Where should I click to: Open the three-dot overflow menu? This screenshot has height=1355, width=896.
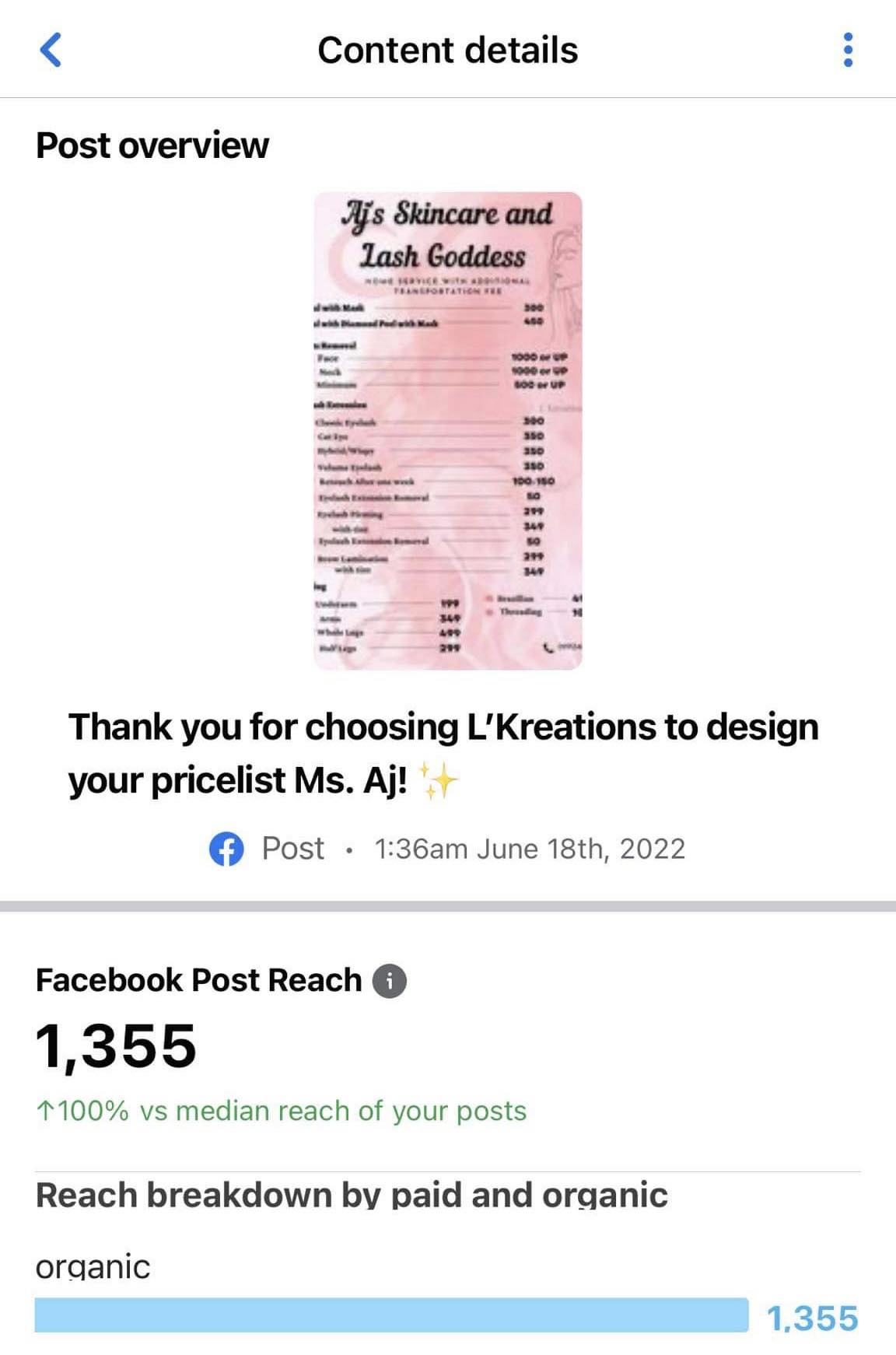click(848, 50)
